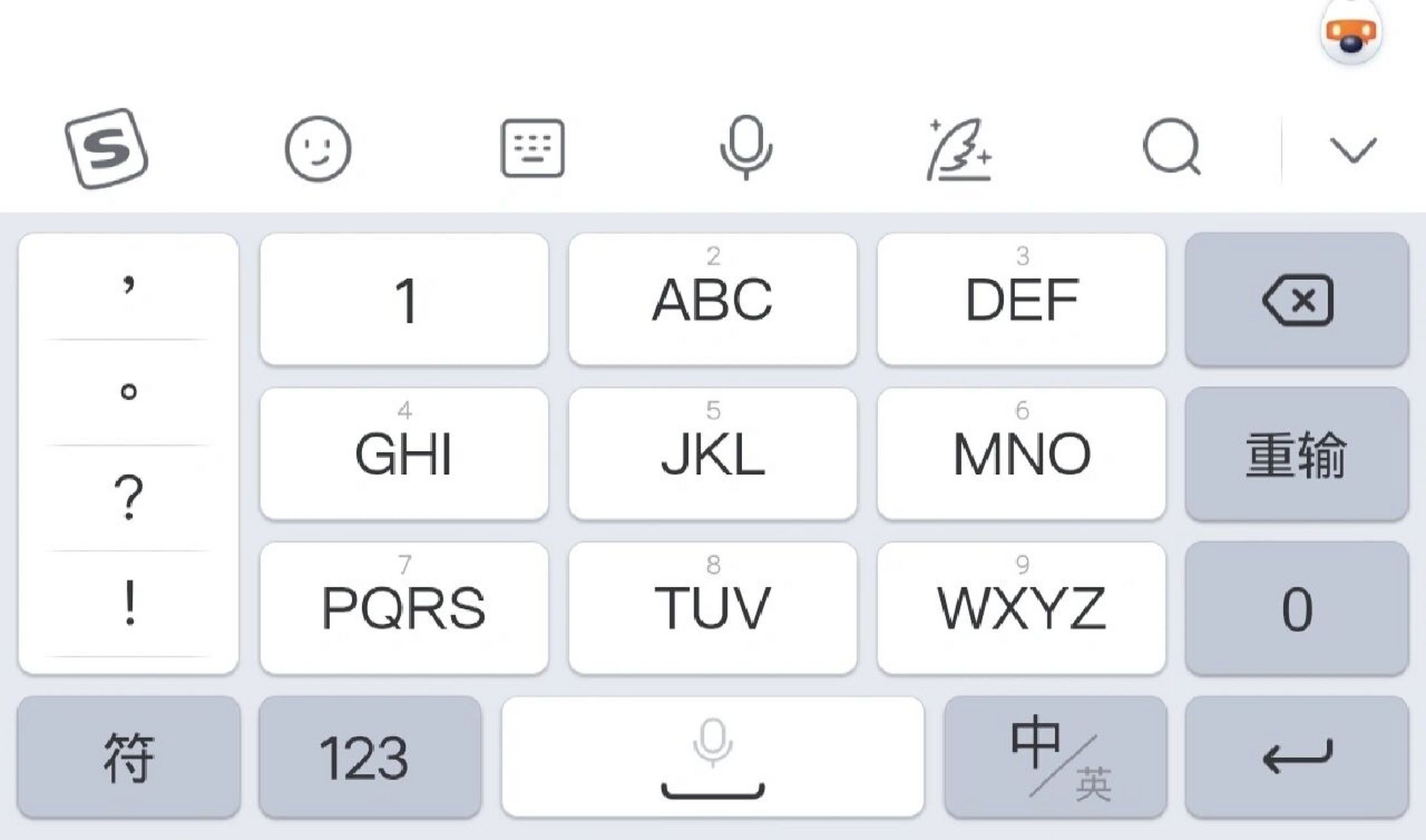The width and height of the screenshot is (1426, 840).
Task: Tap 重输 to re-enter input
Action: [x=1297, y=454]
